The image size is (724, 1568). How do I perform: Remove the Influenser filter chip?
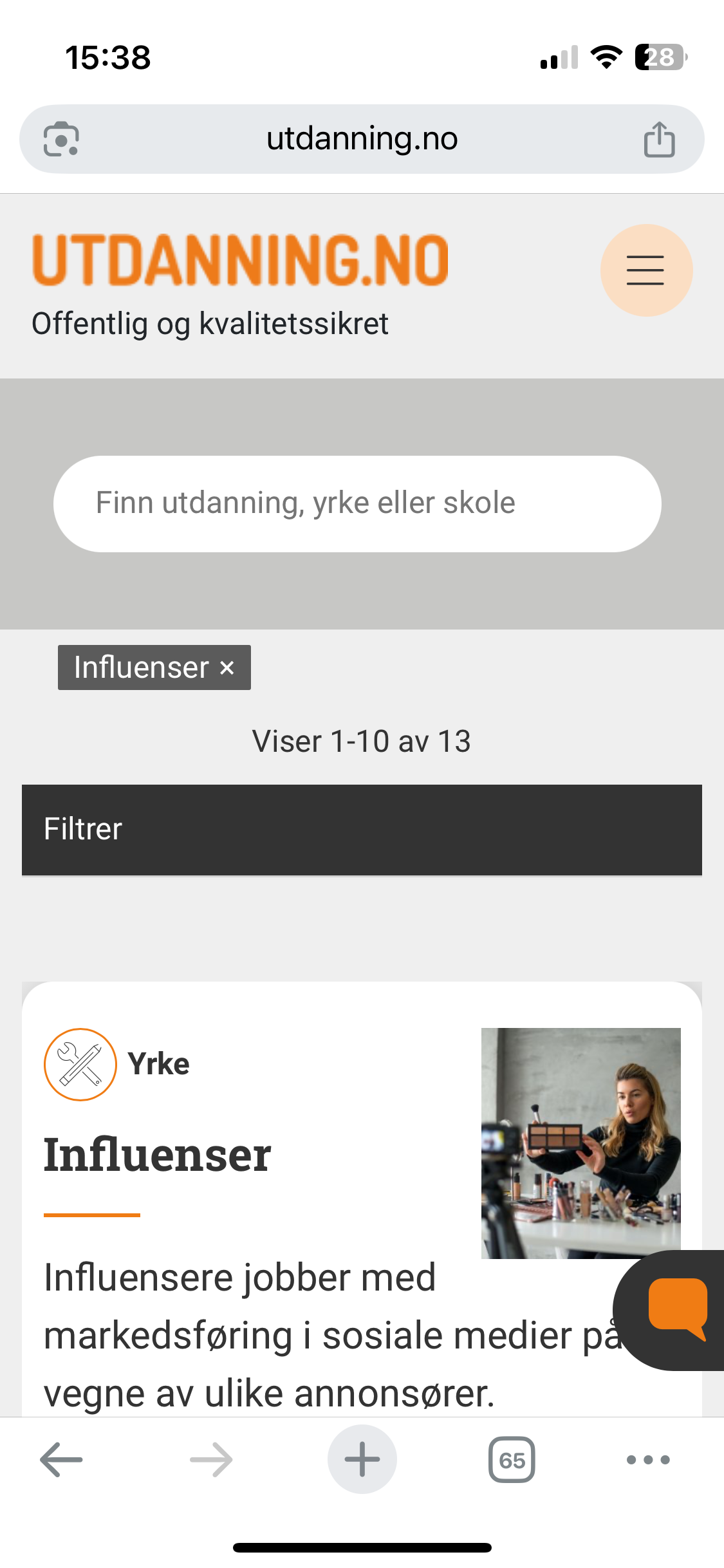point(227,668)
